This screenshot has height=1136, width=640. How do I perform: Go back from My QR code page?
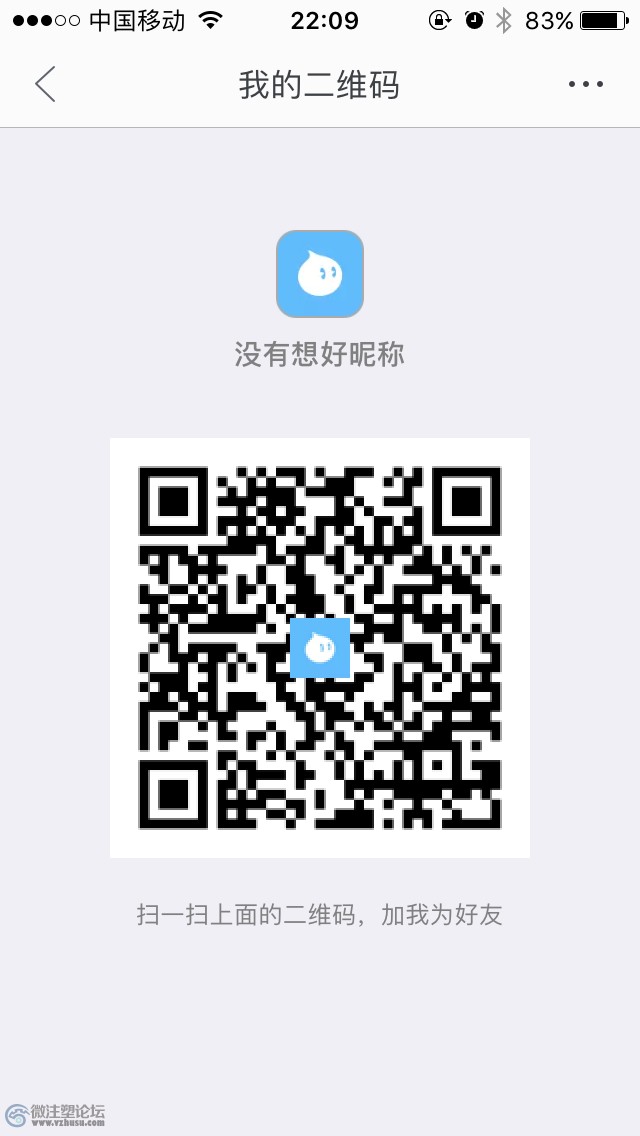click(x=45, y=85)
